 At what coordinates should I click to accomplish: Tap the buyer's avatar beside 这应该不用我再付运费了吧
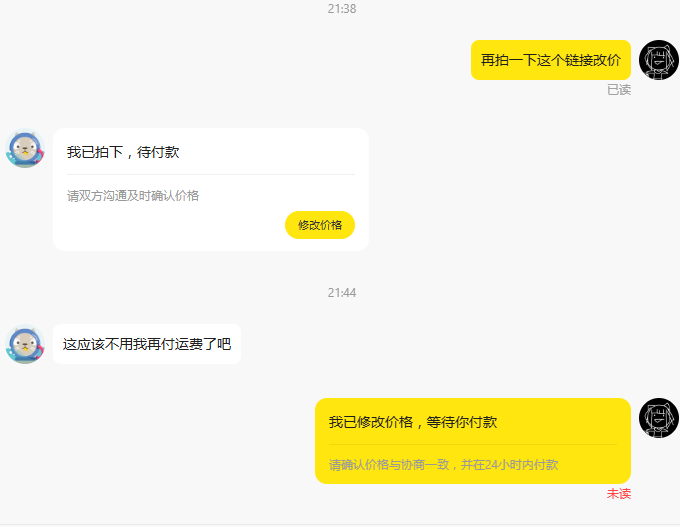25,344
